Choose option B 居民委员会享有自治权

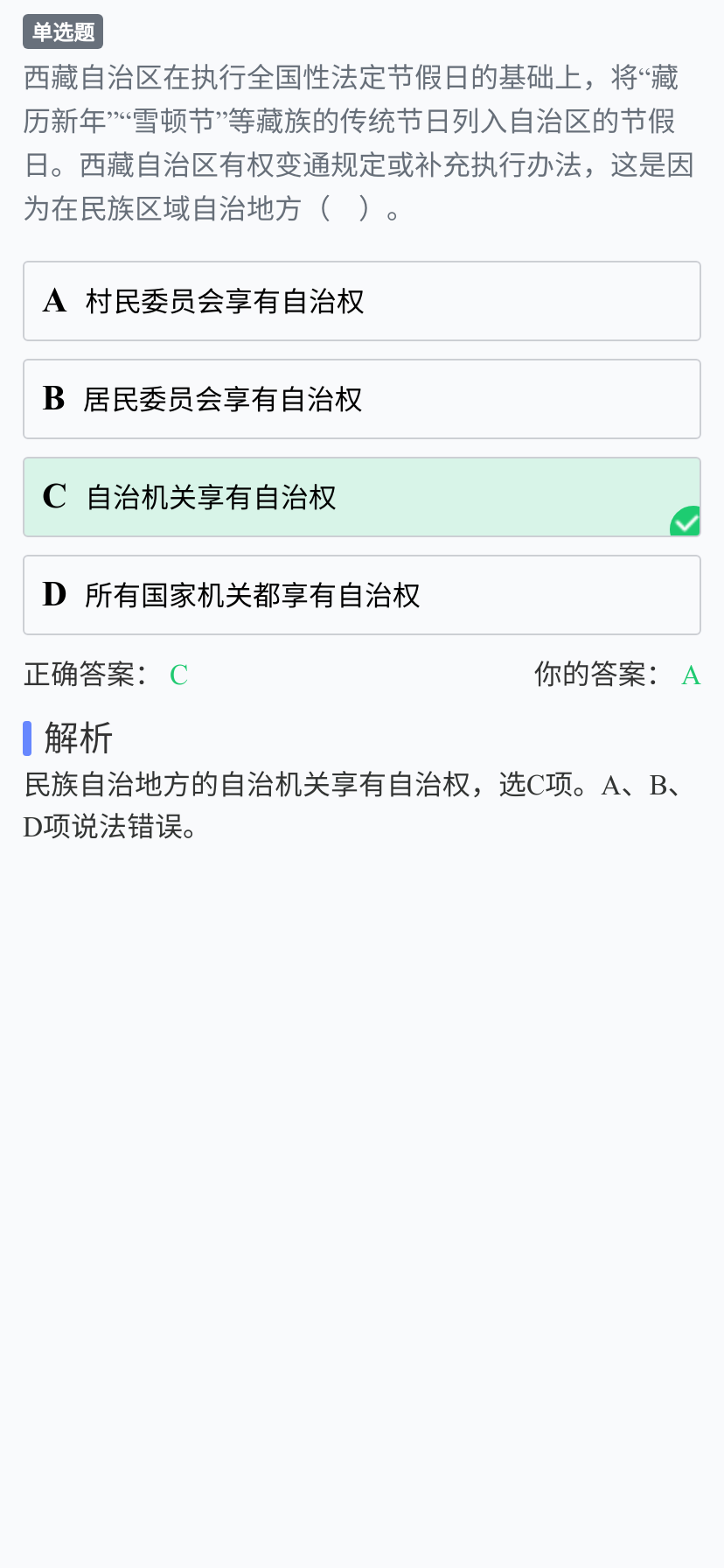(362, 399)
